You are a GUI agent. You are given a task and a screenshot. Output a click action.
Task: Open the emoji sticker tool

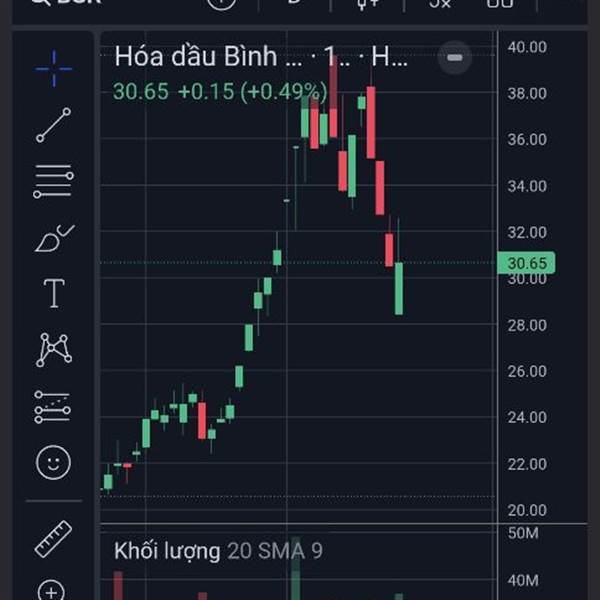(53, 462)
